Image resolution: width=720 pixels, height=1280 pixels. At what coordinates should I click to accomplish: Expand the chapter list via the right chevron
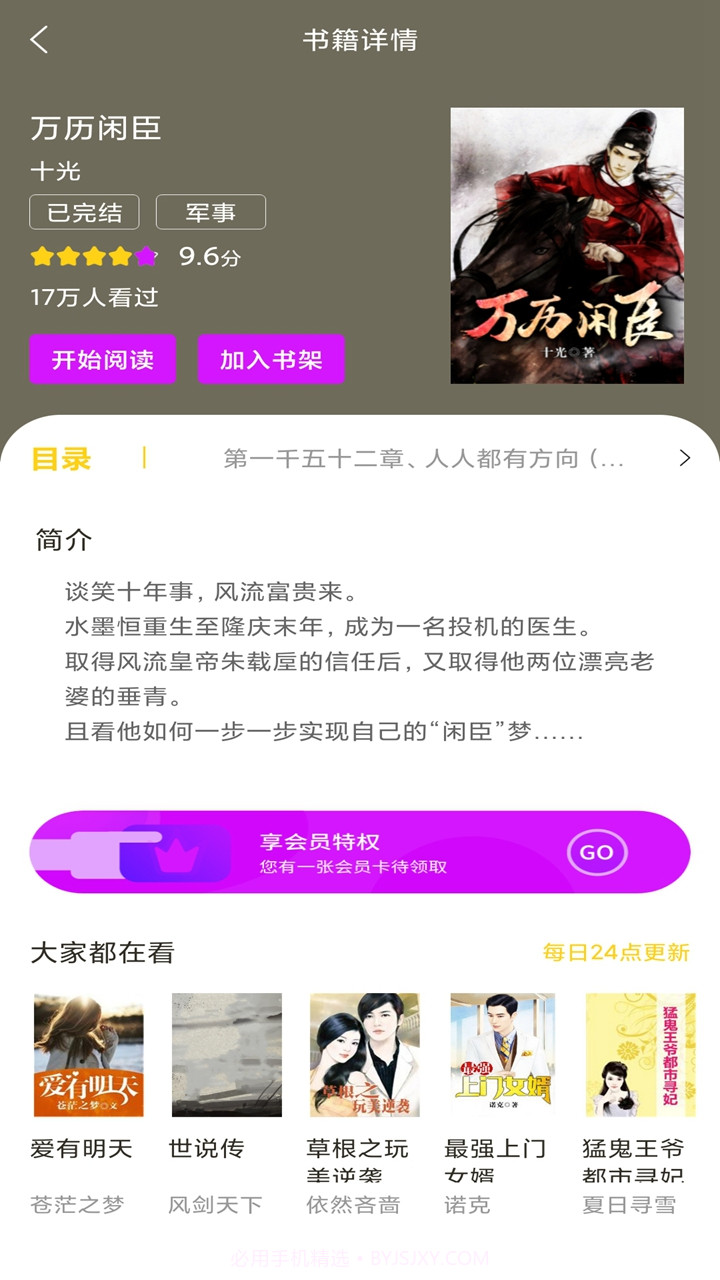tap(683, 458)
